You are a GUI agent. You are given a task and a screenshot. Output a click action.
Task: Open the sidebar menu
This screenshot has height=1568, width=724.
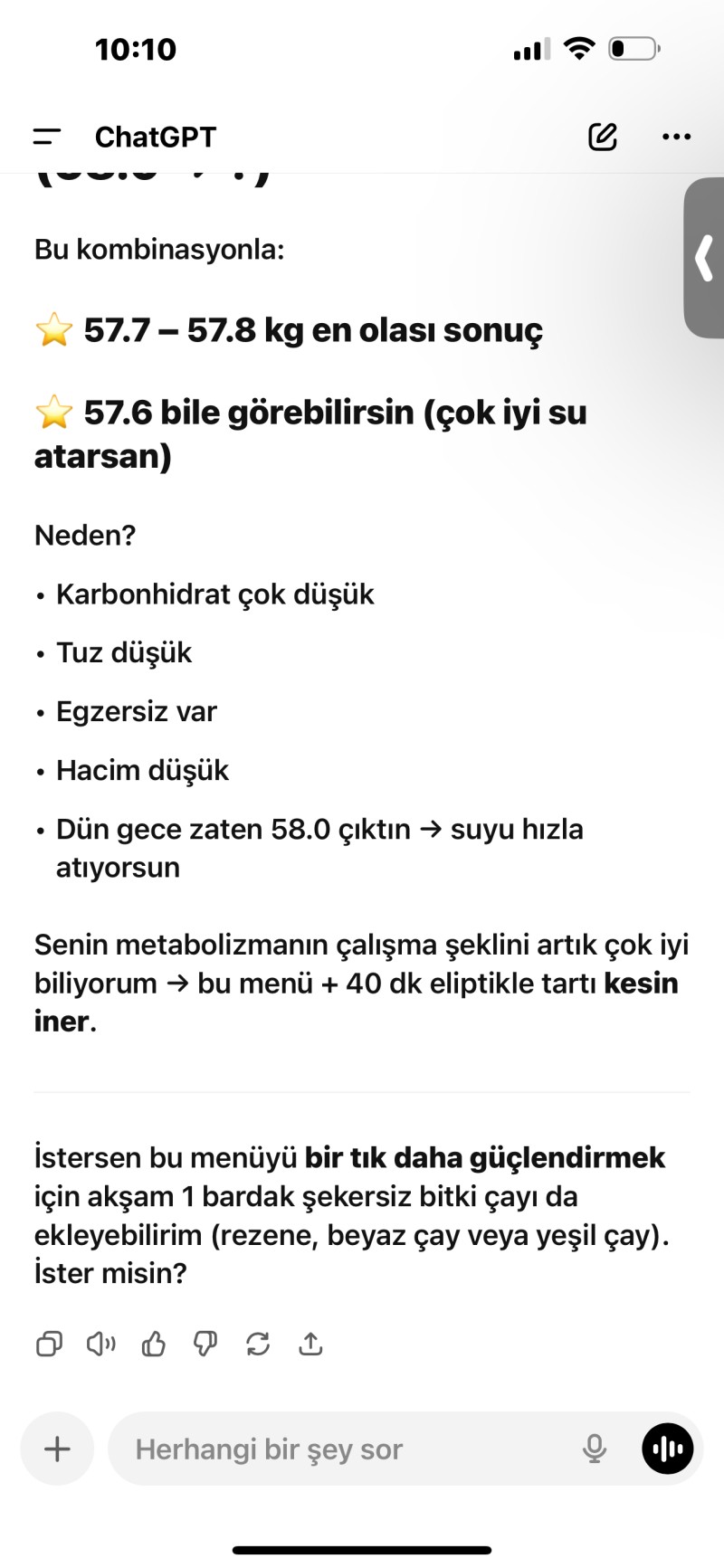click(47, 137)
